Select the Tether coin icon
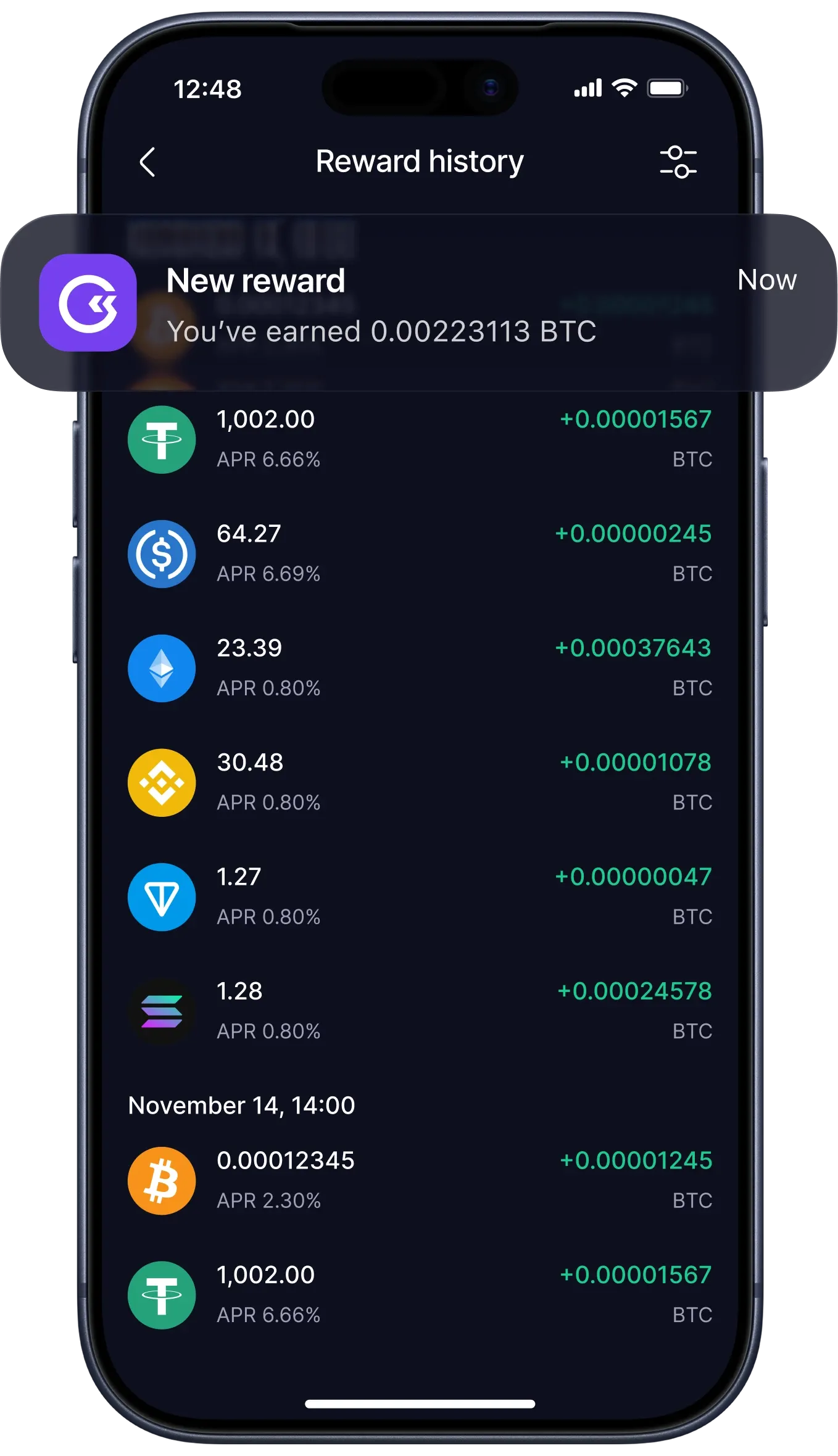Screen dimensions: 838x1456 click(161, 439)
